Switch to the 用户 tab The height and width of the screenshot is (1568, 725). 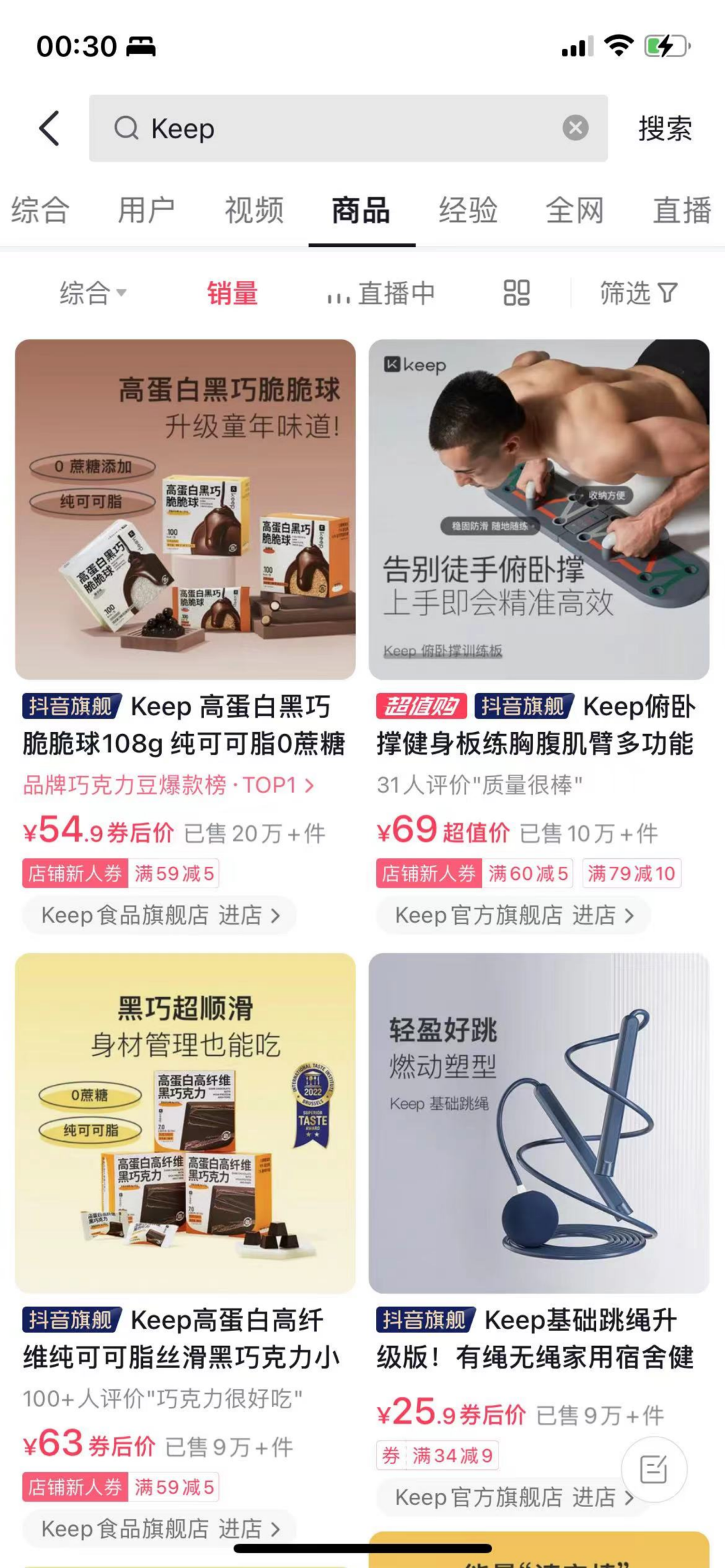[x=146, y=210]
